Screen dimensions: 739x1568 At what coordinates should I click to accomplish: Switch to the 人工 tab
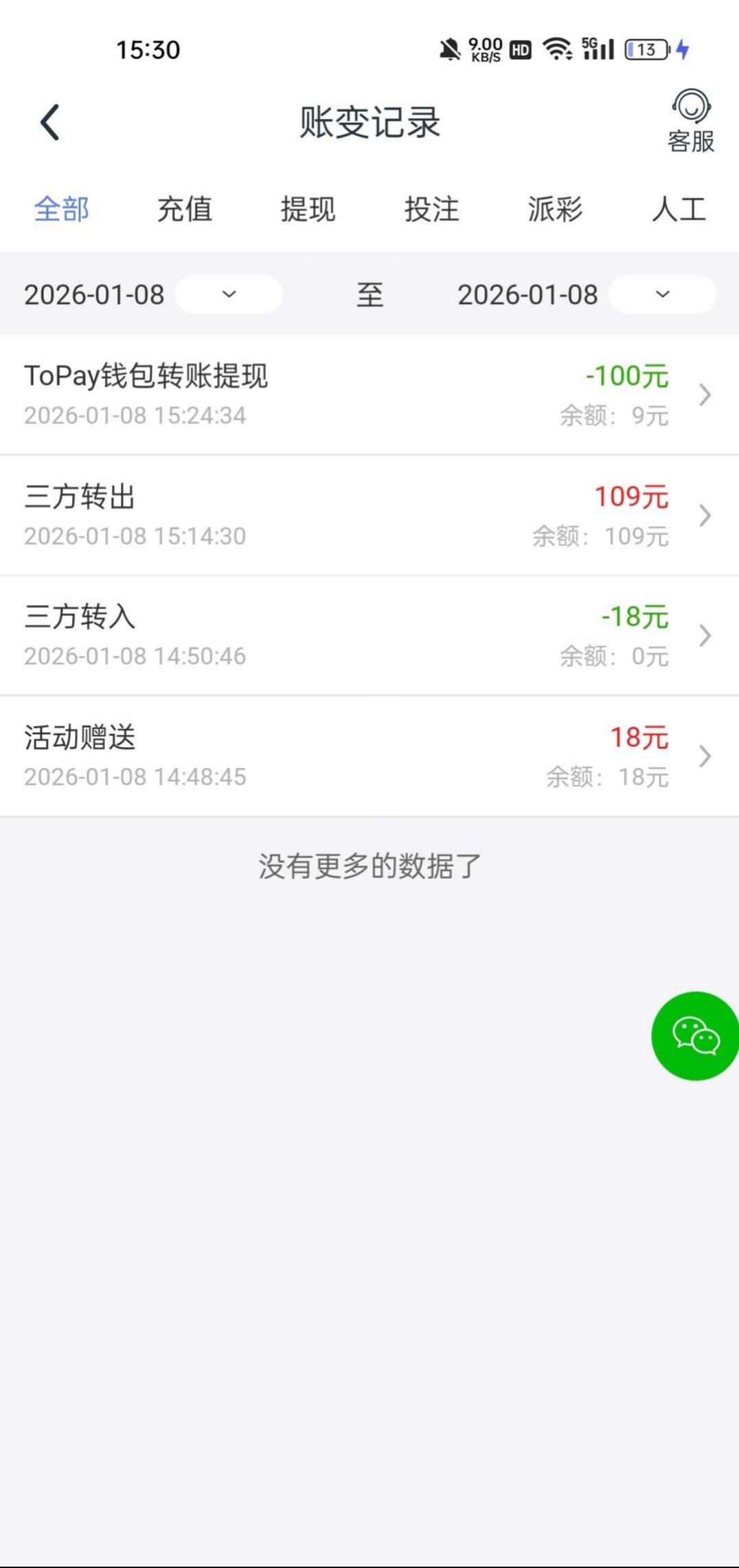pyautogui.click(x=679, y=209)
